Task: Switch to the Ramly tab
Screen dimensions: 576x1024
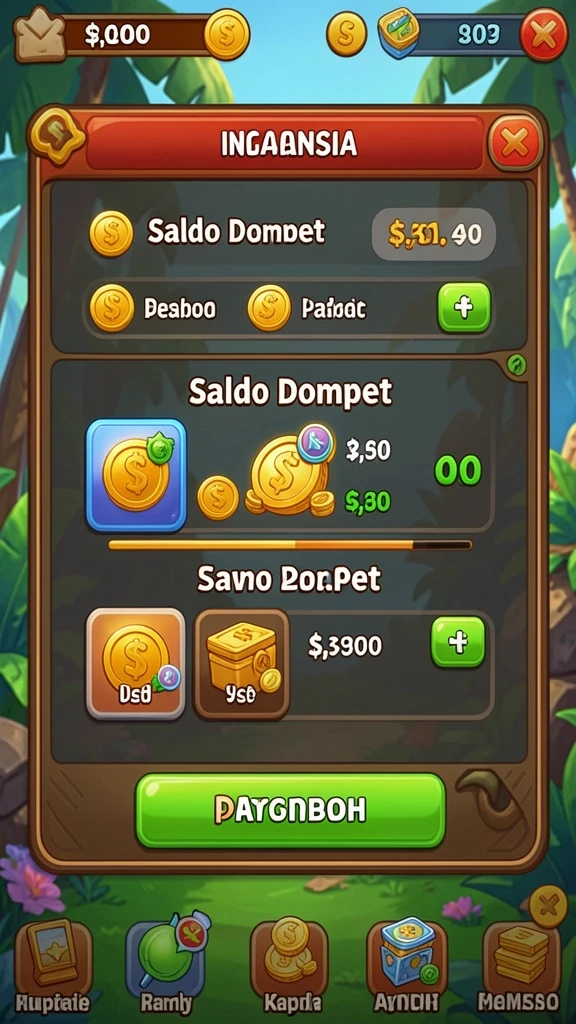Action: (167, 965)
